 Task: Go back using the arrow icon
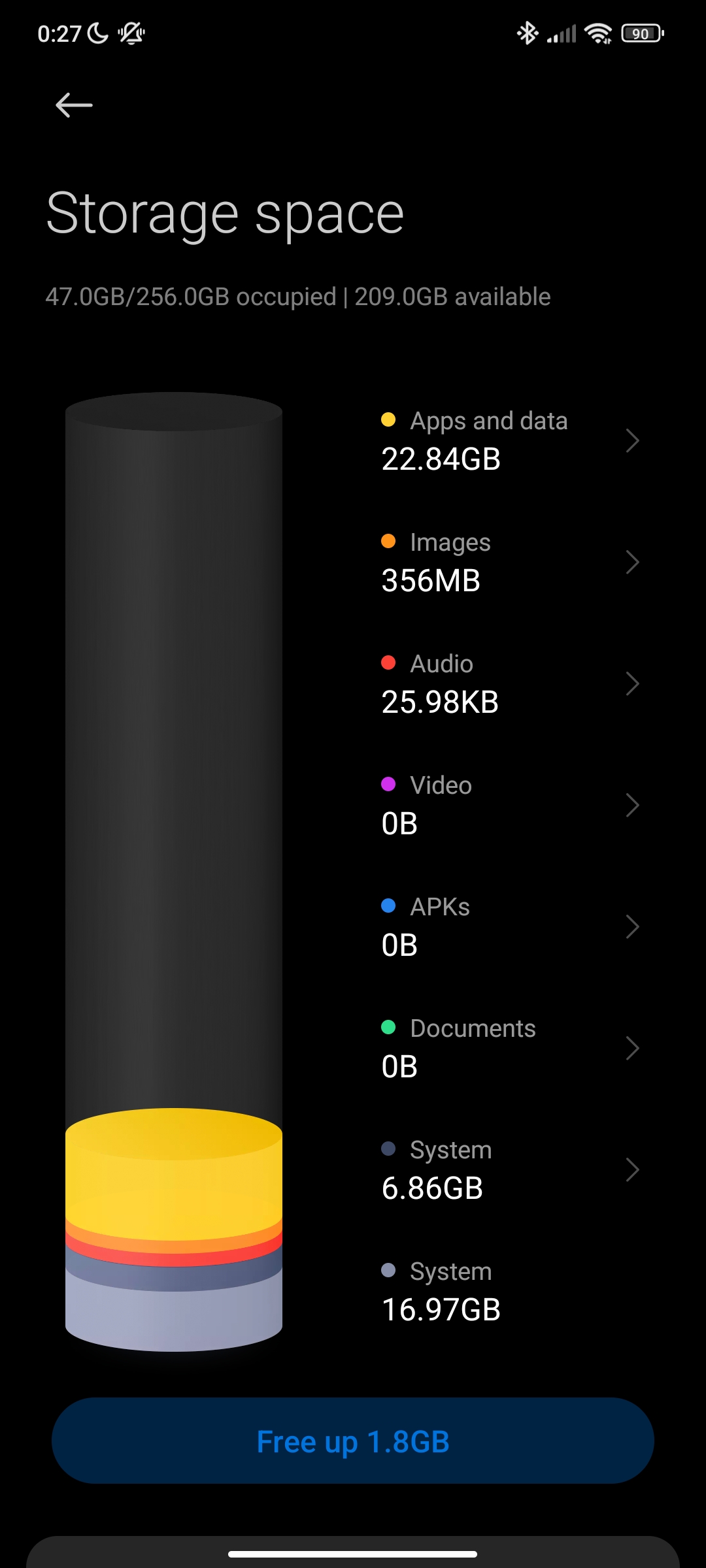(74, 105)
